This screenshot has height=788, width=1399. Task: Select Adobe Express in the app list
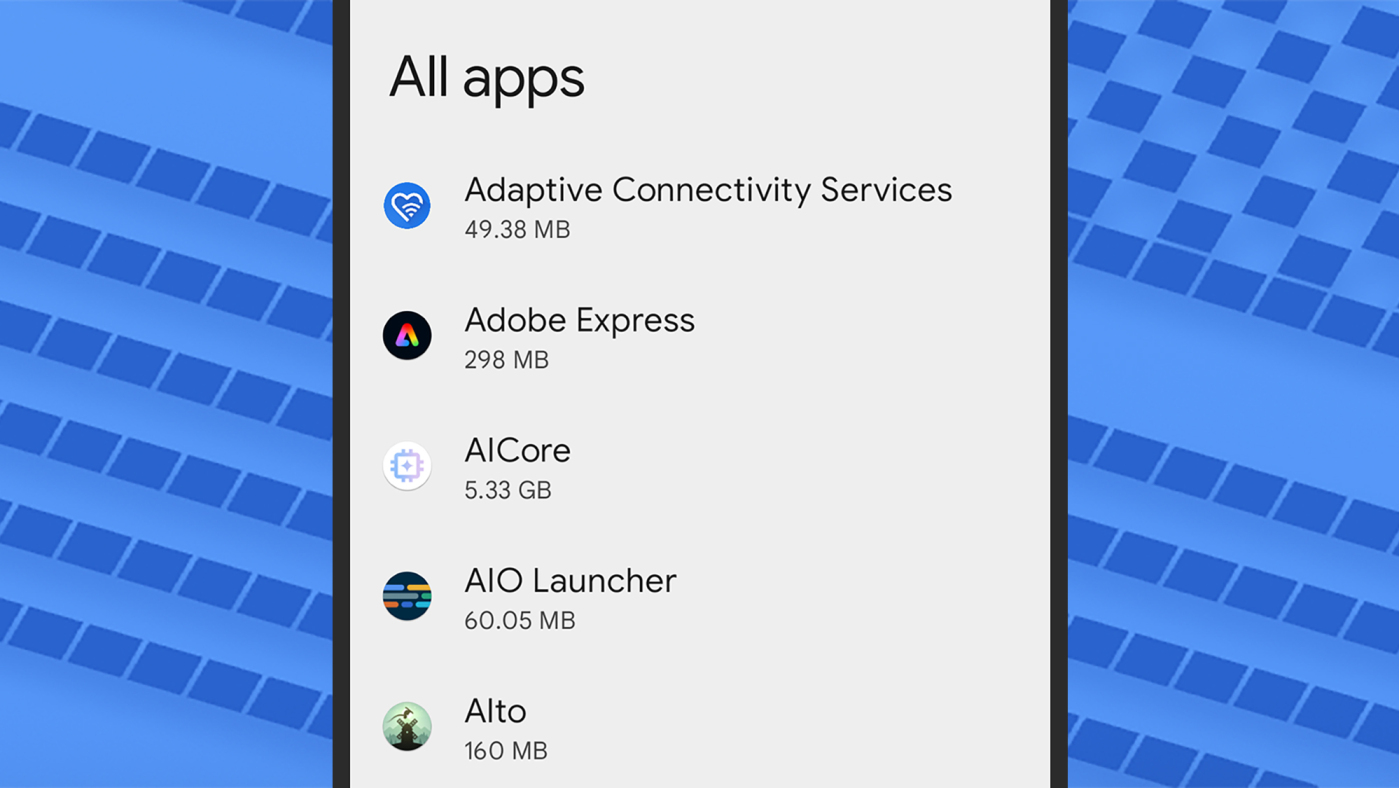coord(579,335)
